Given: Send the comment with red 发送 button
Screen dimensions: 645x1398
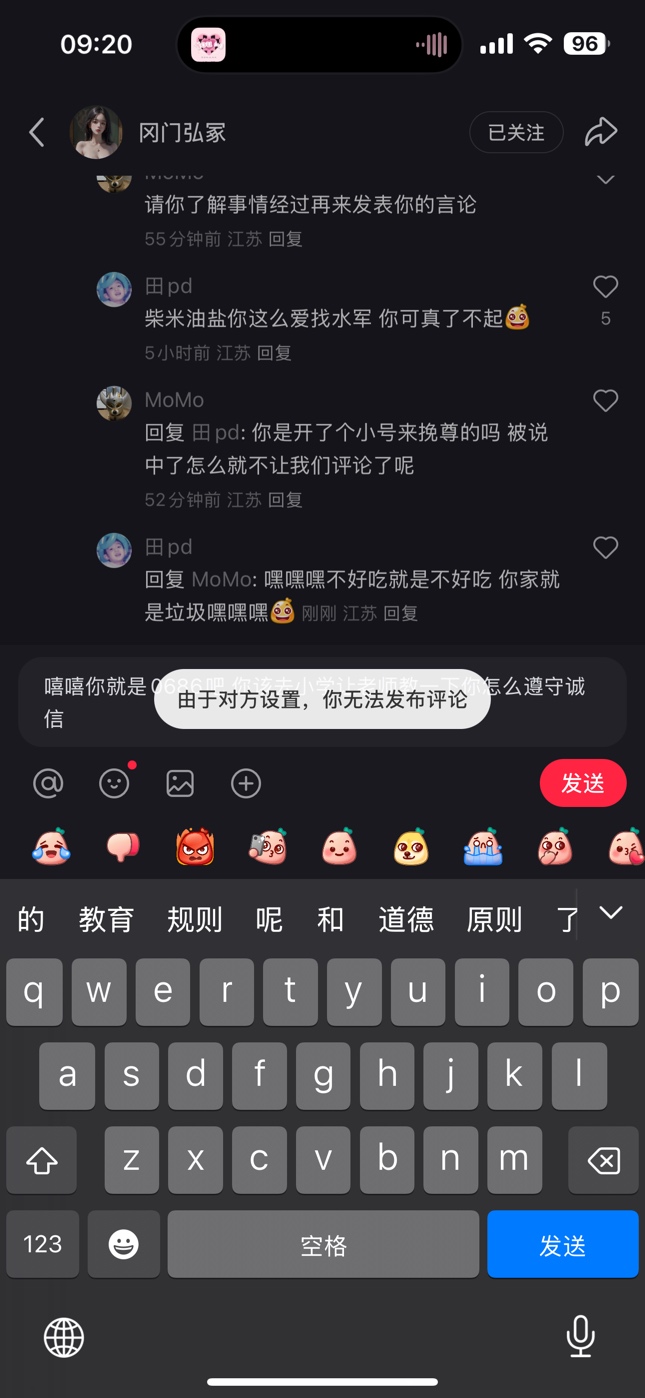Looking at the screenshot, I should (x=583, y=783).
